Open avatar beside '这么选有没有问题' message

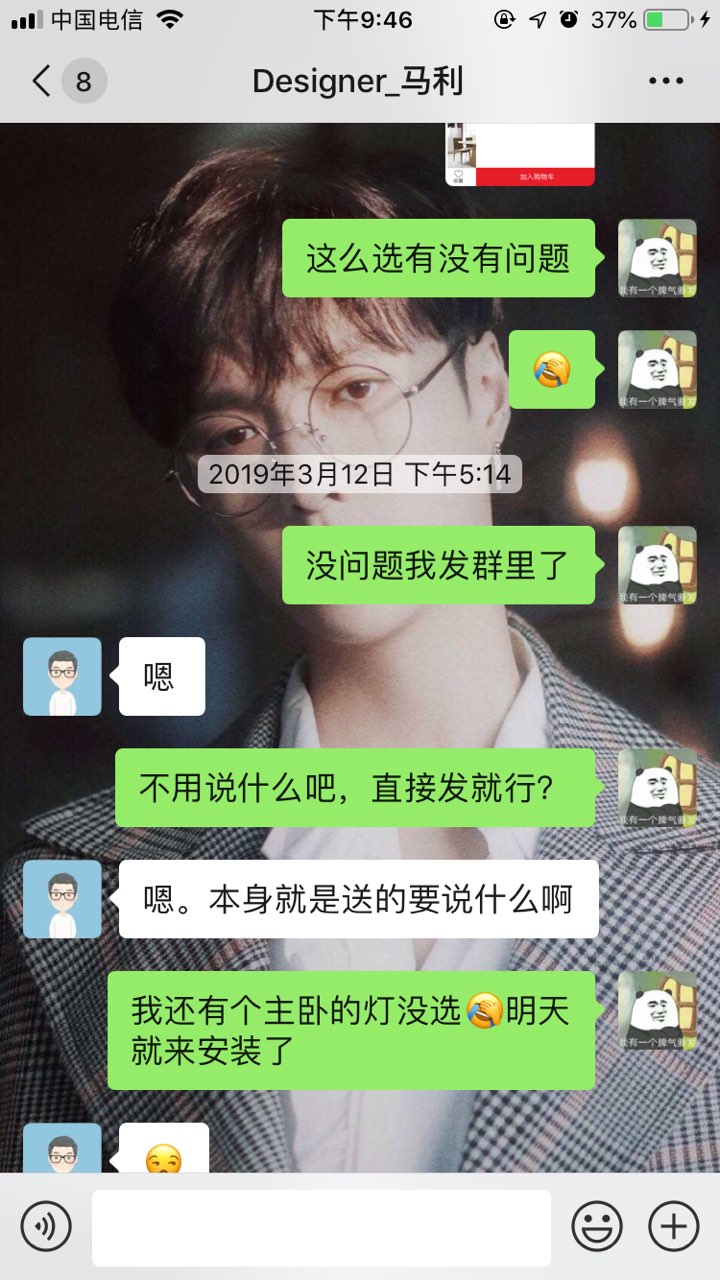pos(657,258)
